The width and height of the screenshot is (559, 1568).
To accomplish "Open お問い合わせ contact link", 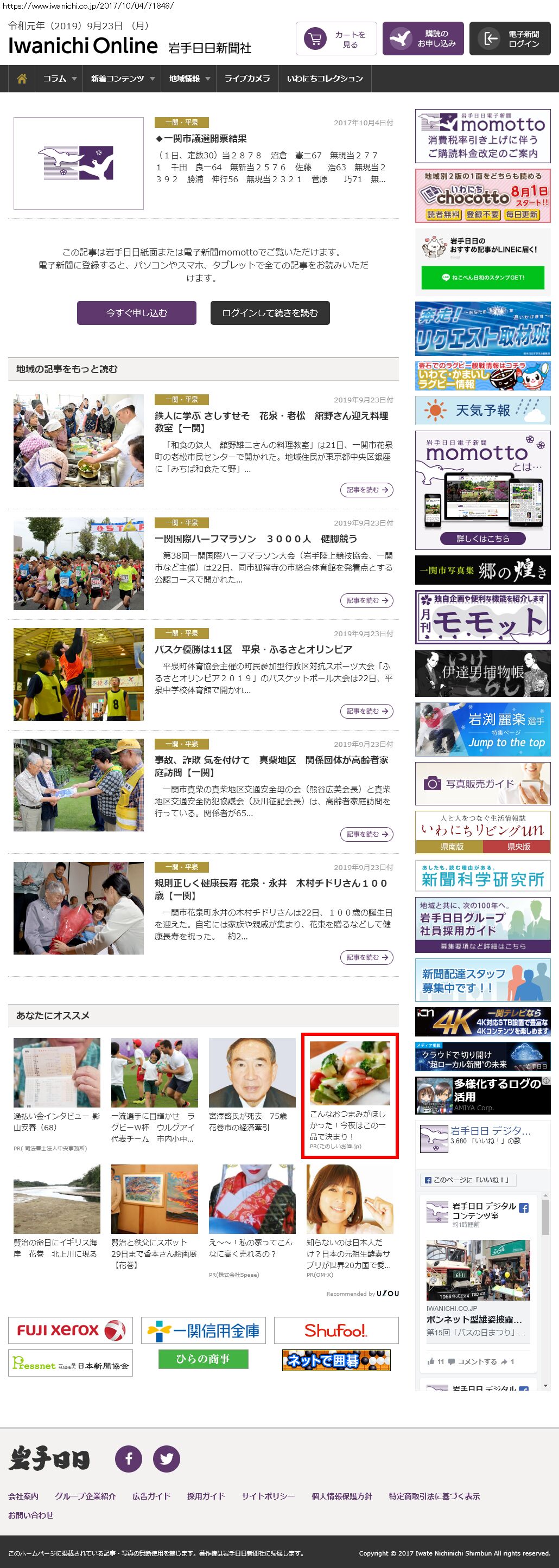I will point(30,1515).
